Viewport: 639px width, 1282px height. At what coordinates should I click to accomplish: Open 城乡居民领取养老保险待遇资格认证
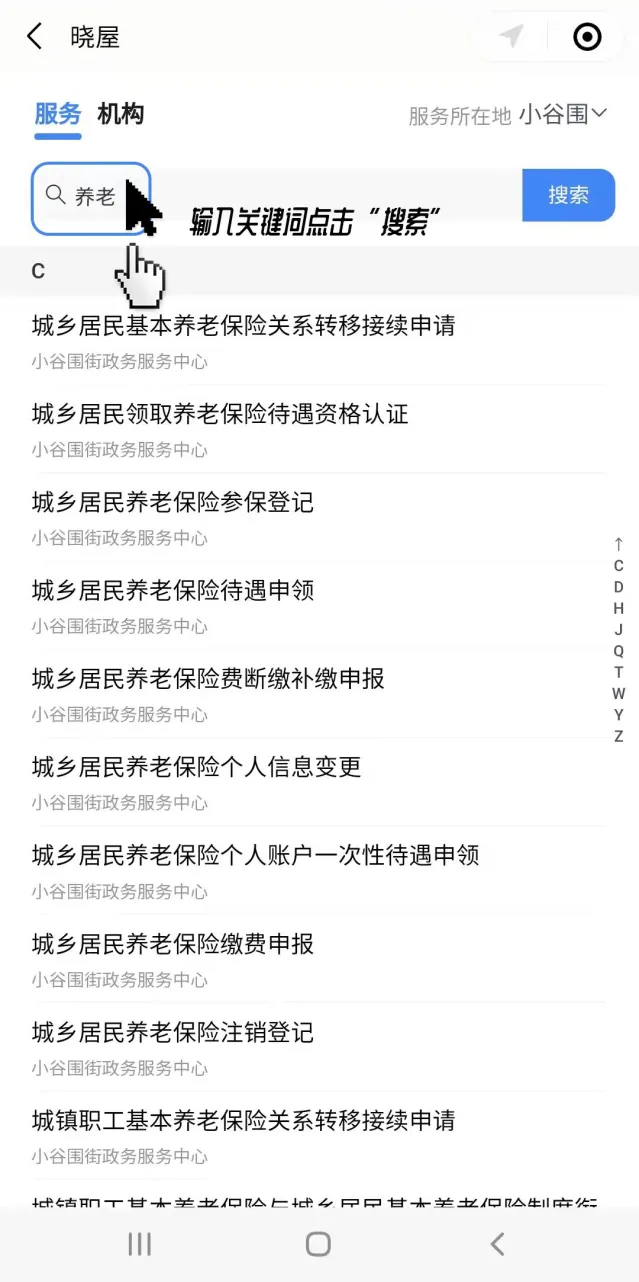click(220, 414)
